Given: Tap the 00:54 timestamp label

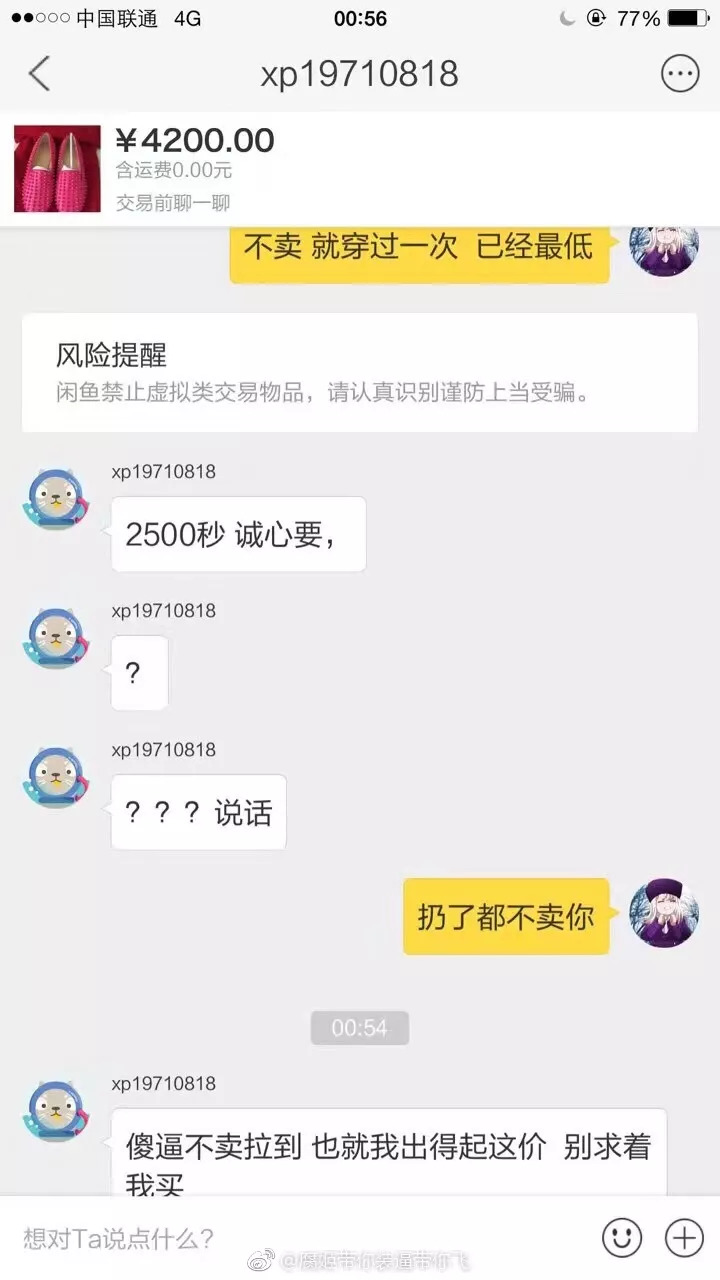Looking at the screenshot, I should coord(360,1028).
